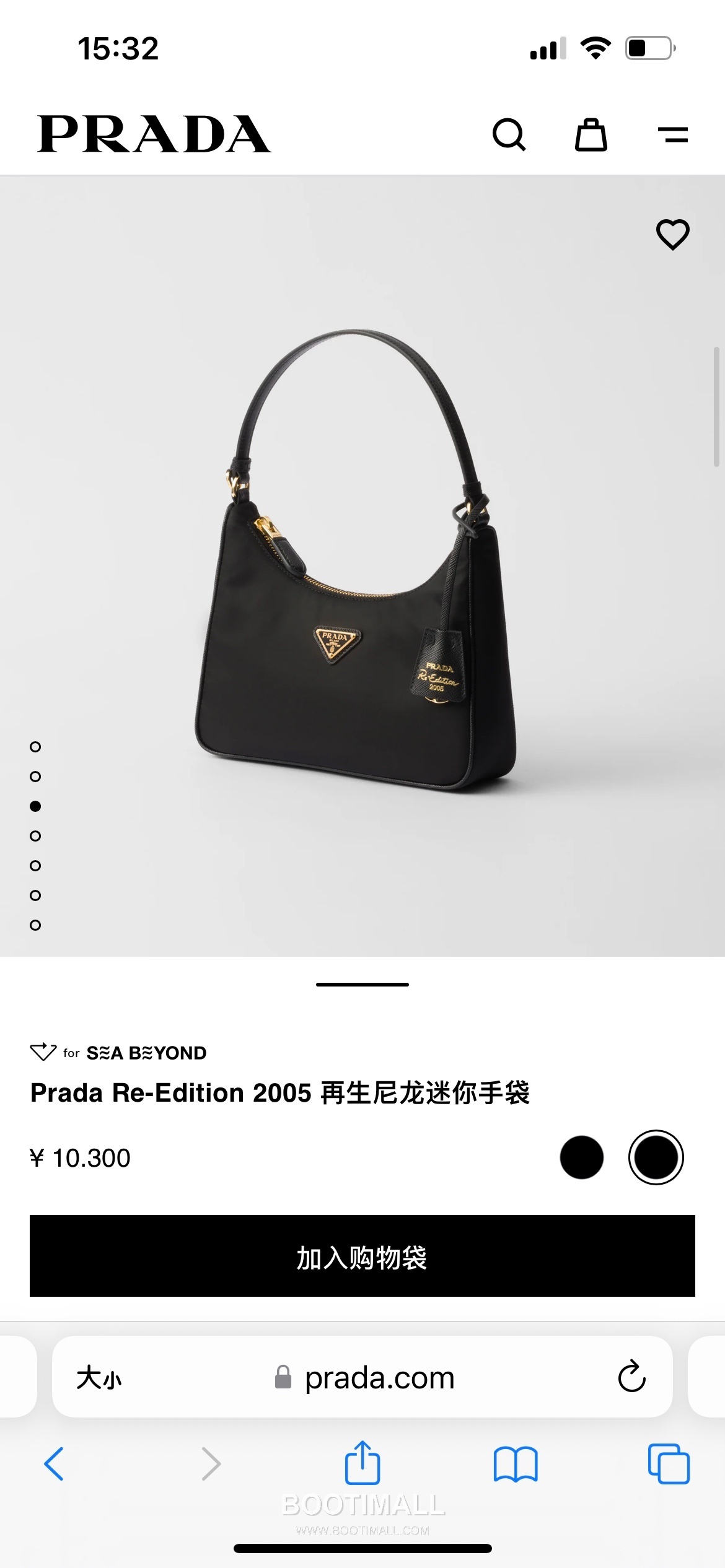Tap the padlock site information icon
This screenshot has width=725, height=1568.
click(x=282, y=1377)
